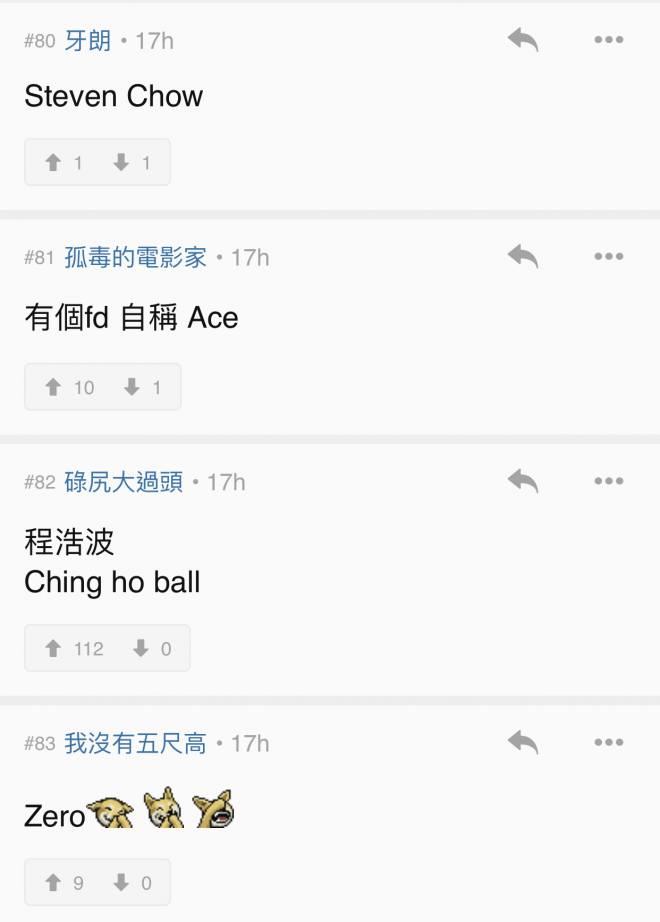The image size is (660, 922).
Task: Reply to comment #82 by 碌尻大過頭
Action: pyautogui.click(x=522, y=482)
